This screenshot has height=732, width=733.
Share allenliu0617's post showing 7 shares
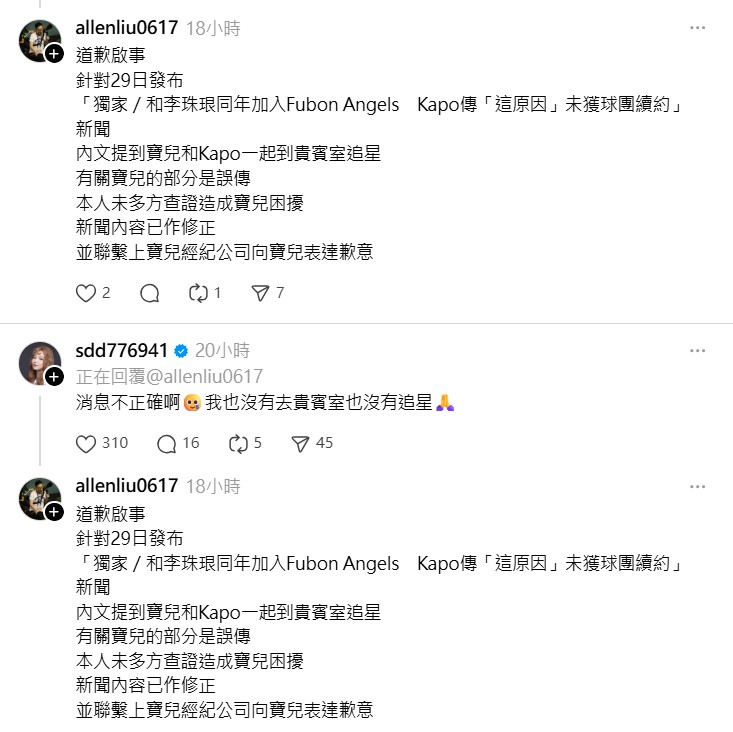[259, 293]
